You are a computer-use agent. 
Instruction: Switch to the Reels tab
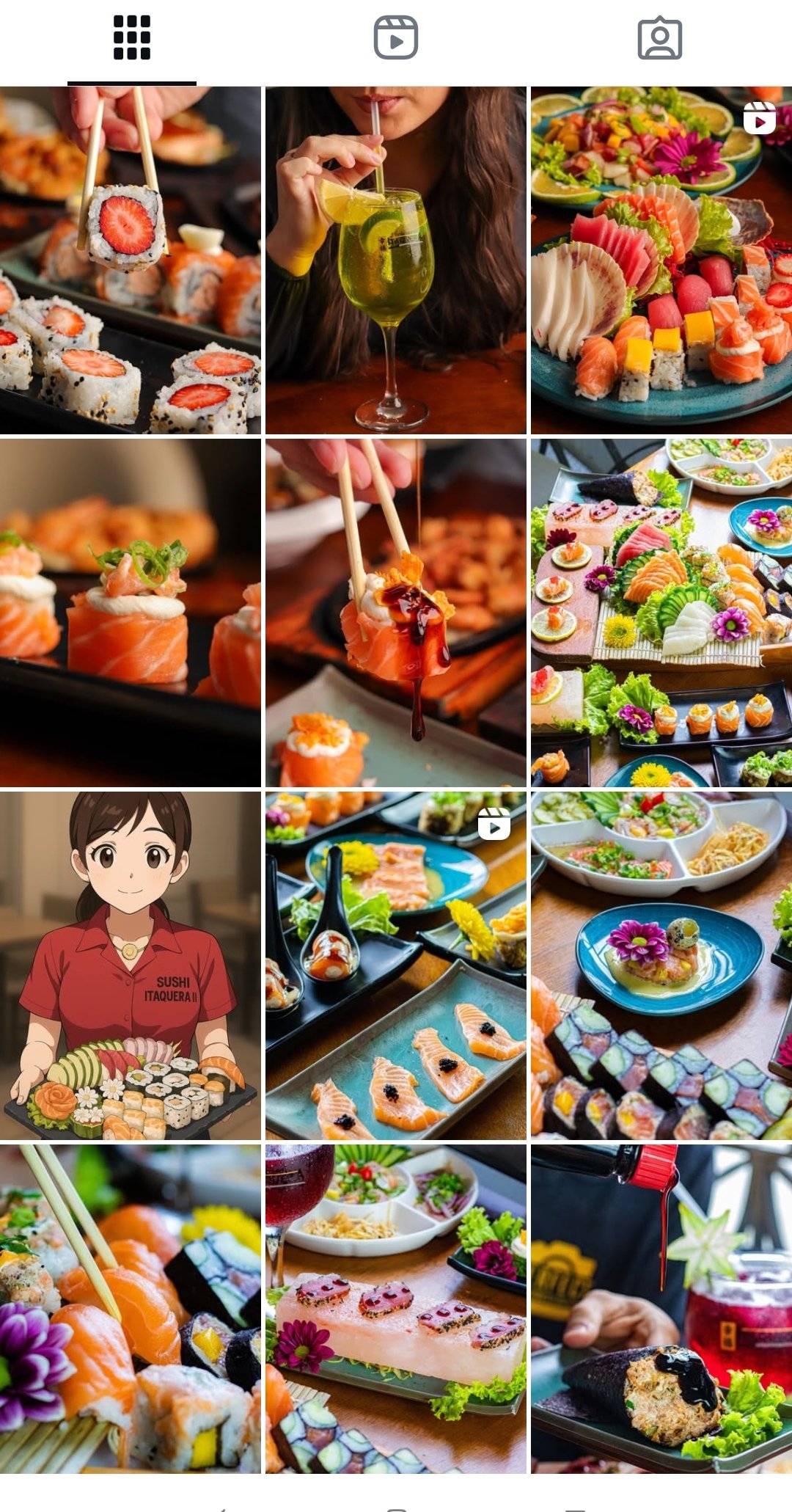point(396,38)
